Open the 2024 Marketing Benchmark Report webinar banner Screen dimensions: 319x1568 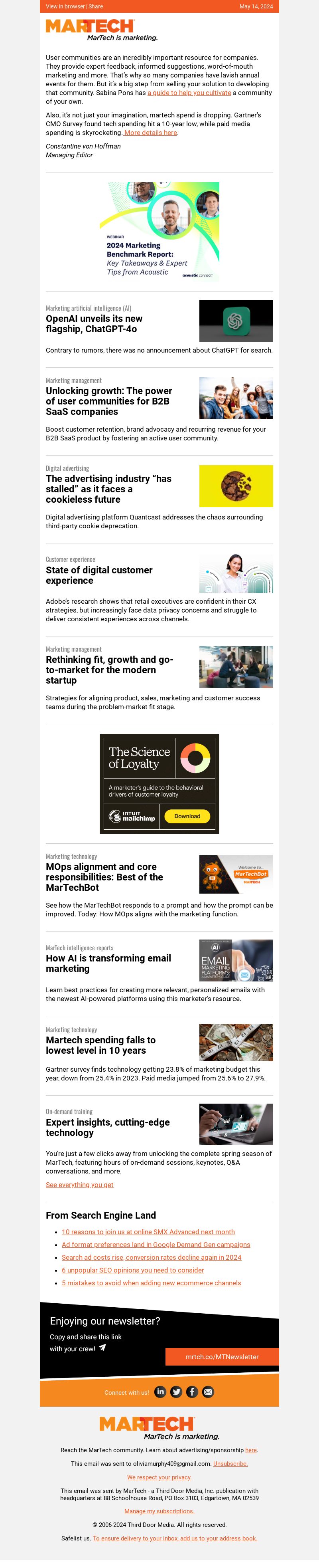click(x=159, y=231)
